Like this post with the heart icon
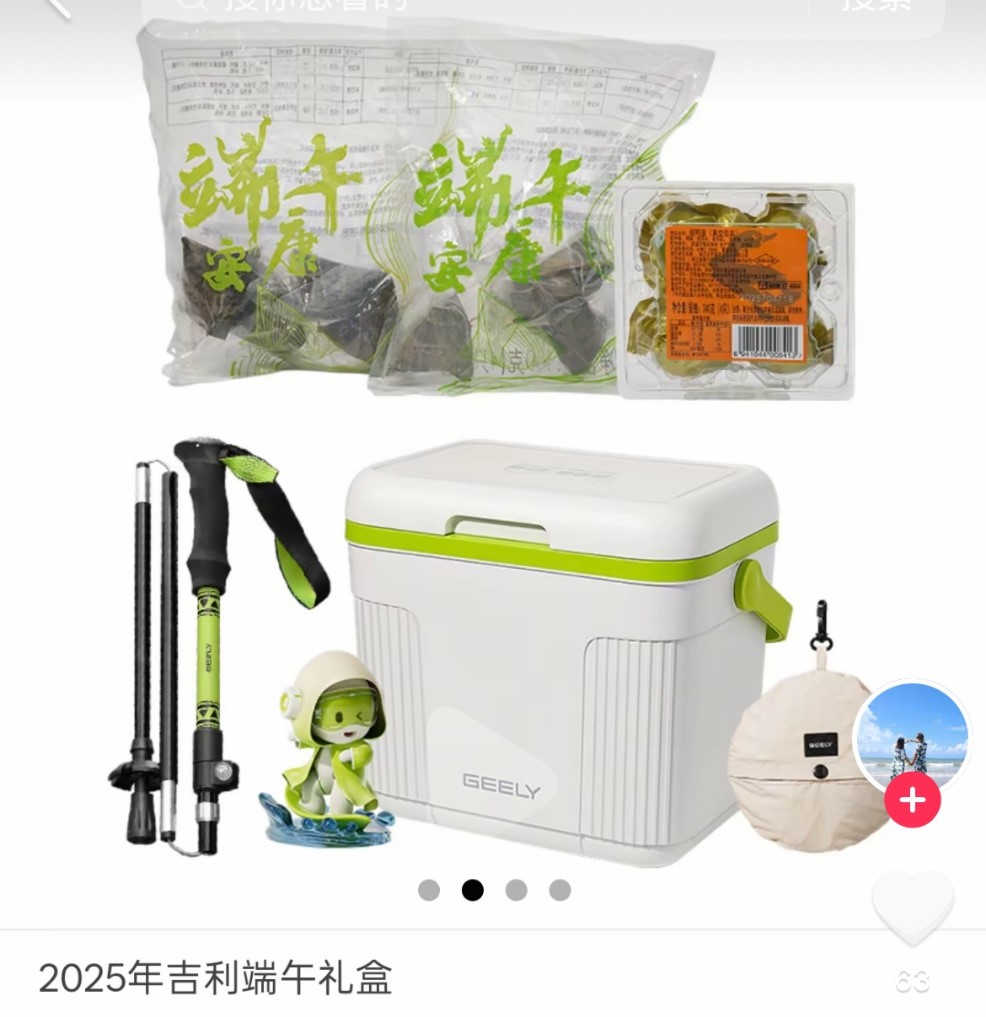This screenshot has width=986, height=1017. point(913,908)
